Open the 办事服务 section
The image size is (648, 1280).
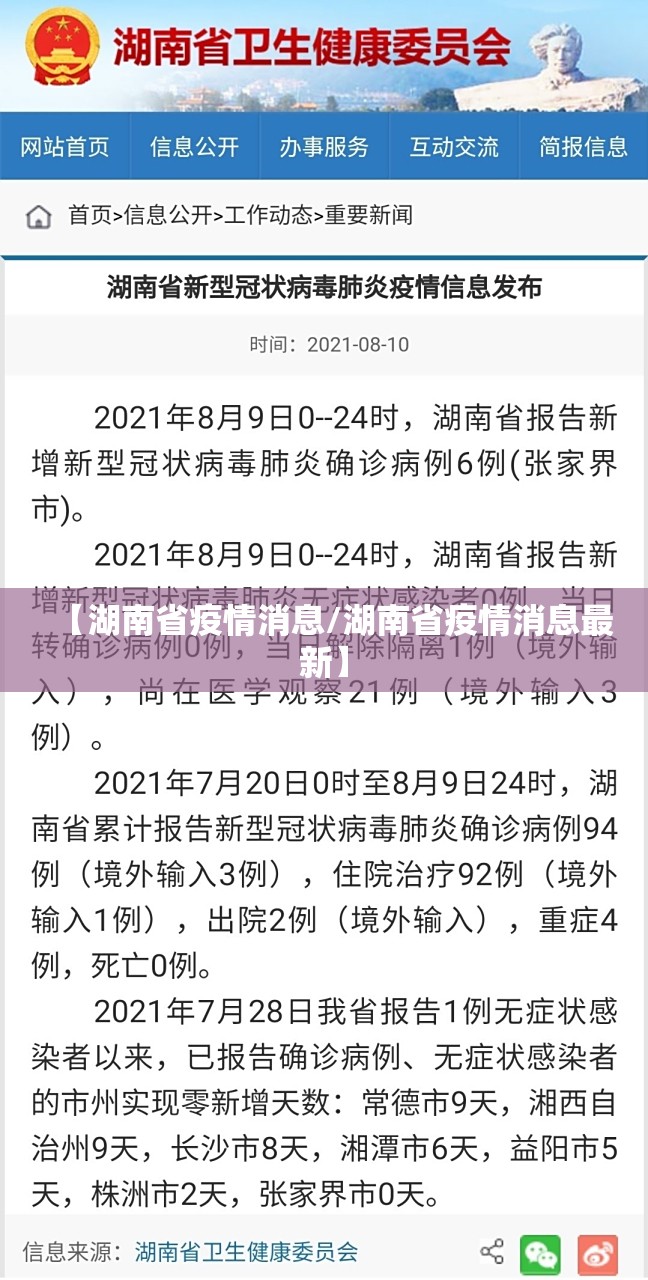[324, 147]
